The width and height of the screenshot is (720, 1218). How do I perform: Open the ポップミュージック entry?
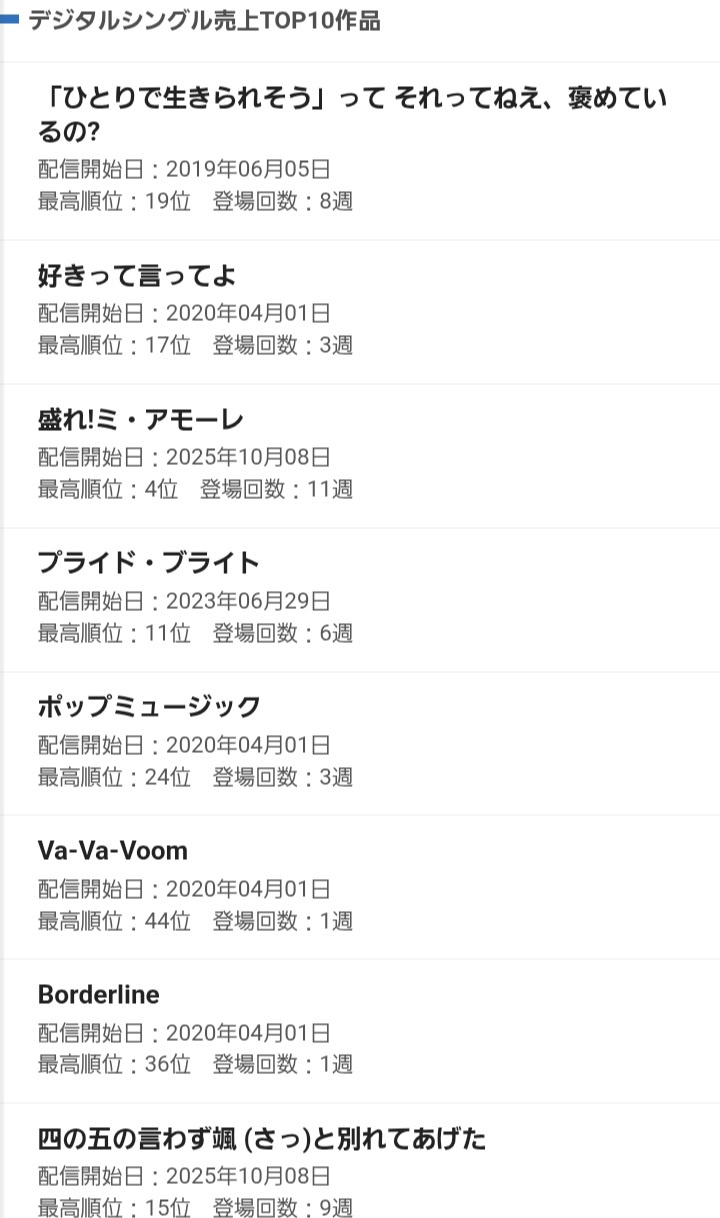coord(149,707)
